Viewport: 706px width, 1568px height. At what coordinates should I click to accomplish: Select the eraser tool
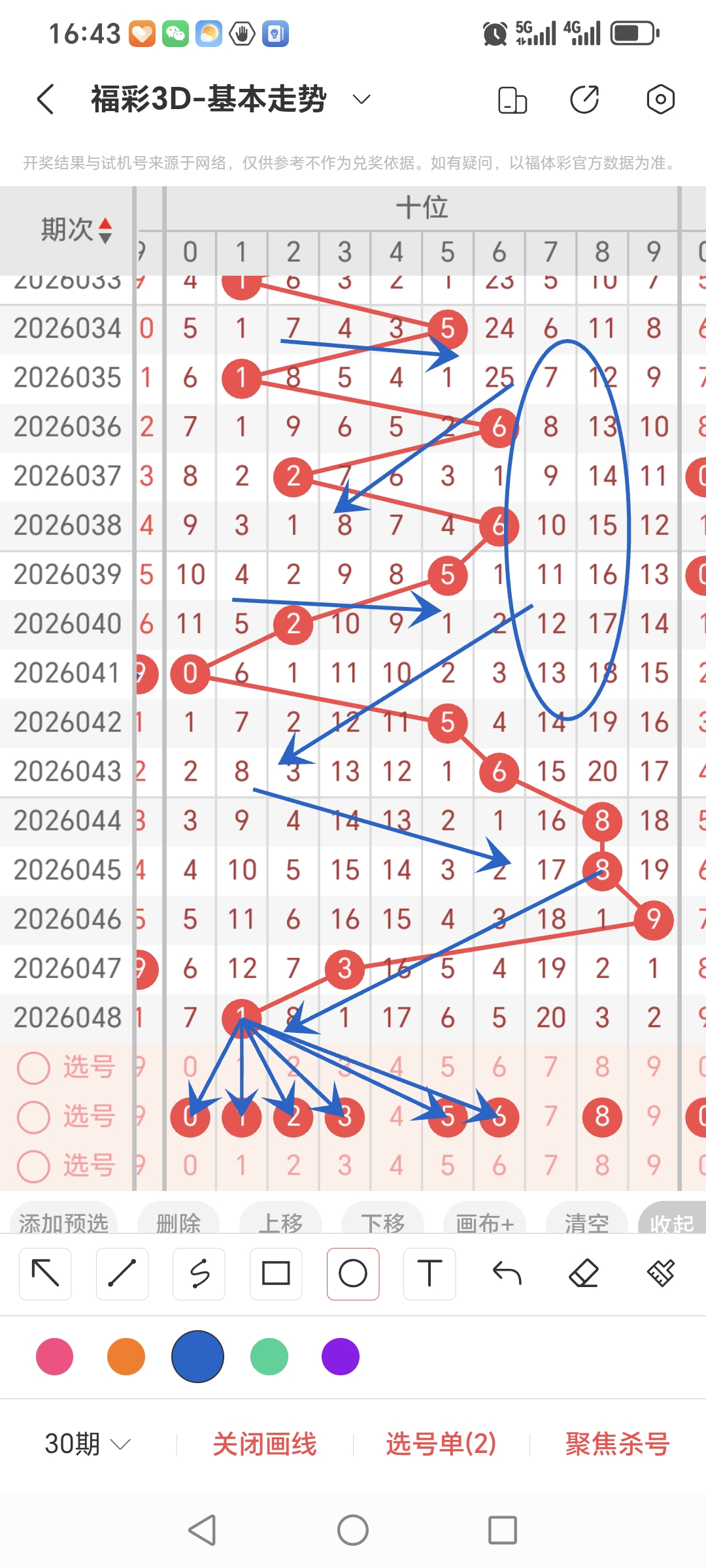pyautogui.click(x=584, y=1273)
